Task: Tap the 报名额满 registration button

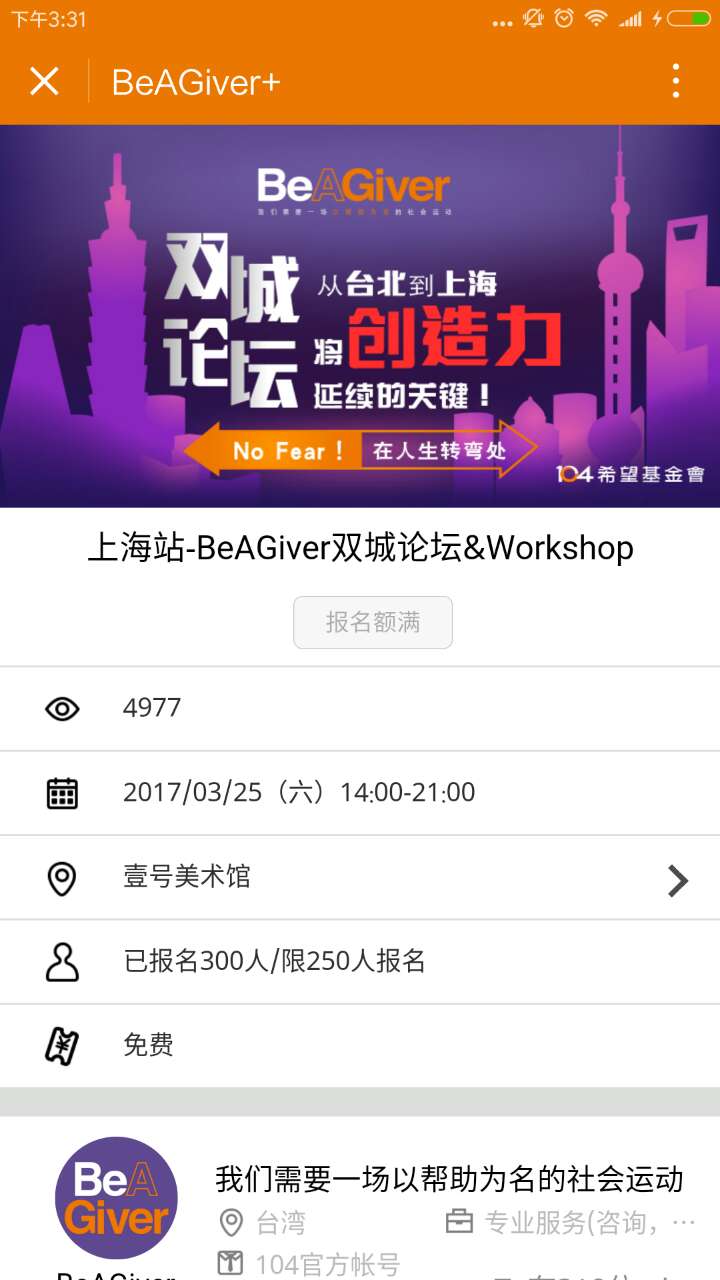Action: point(372,622)
